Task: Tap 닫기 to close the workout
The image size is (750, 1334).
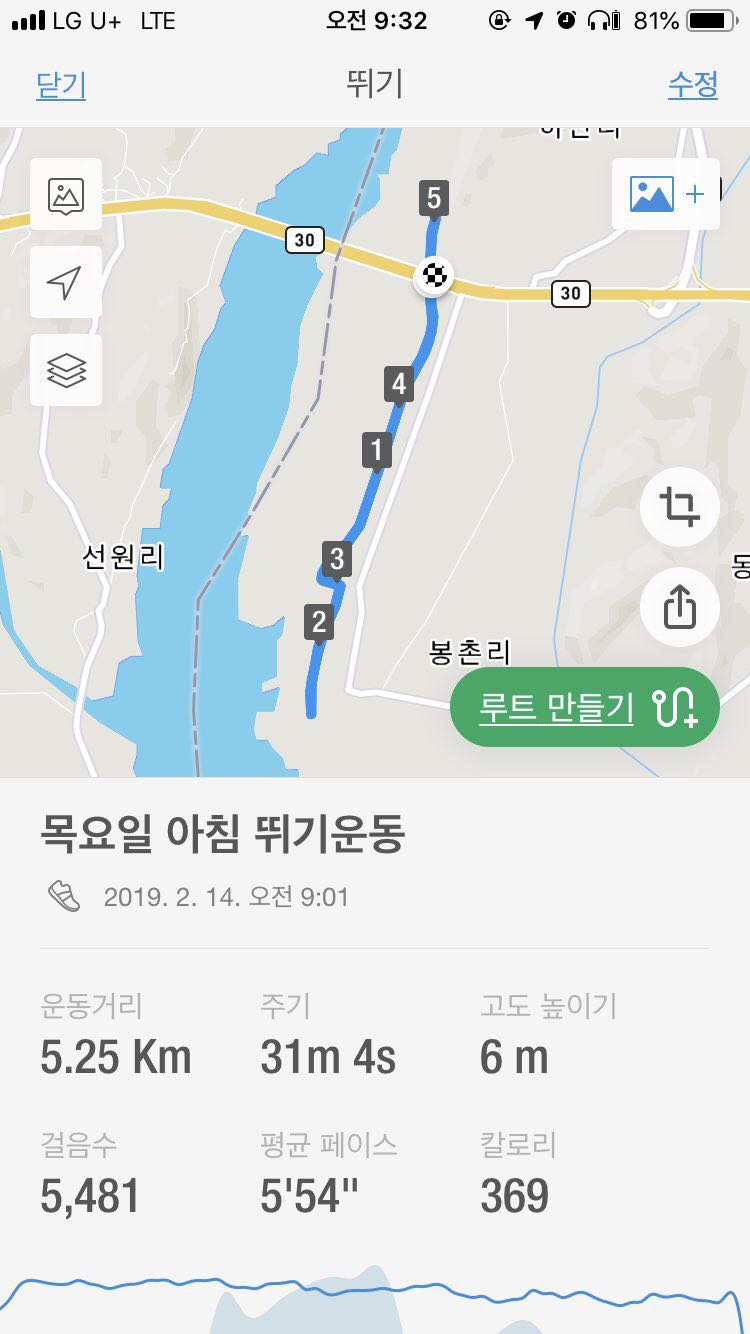Action: click(61, 85)
